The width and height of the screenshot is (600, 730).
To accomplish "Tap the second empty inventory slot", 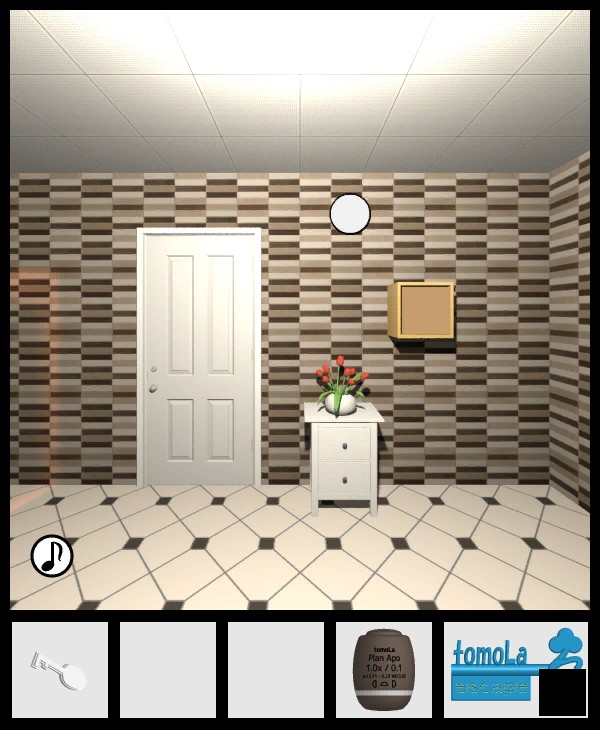I will tap(276, 670).
